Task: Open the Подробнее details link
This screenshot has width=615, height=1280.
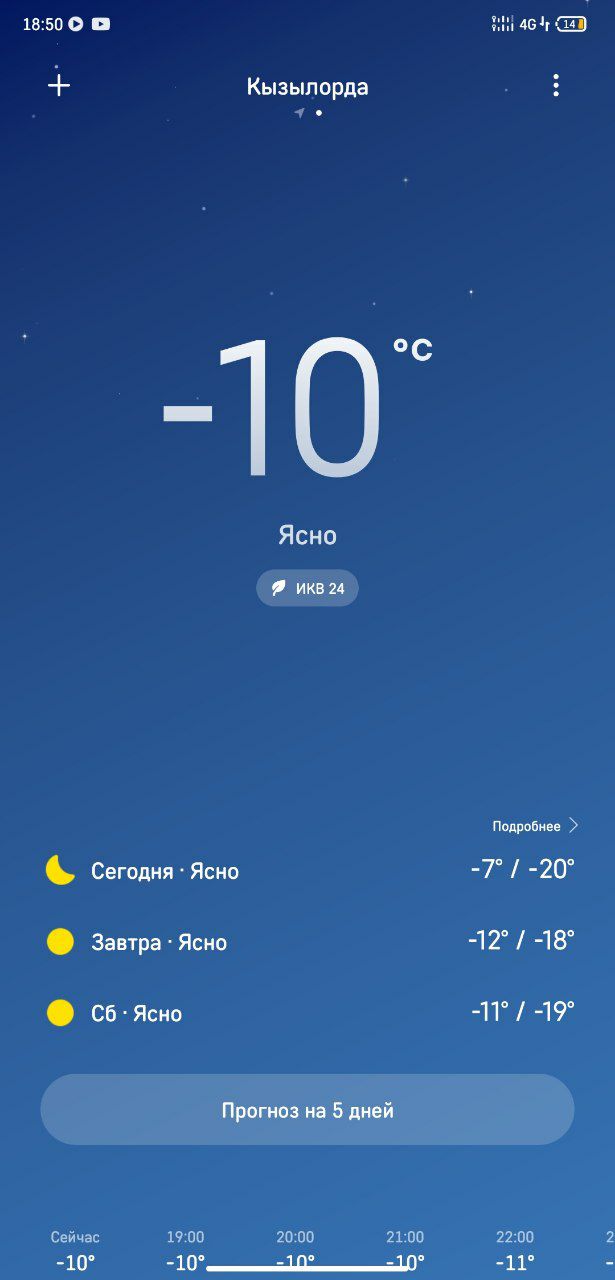Action: 536,826
